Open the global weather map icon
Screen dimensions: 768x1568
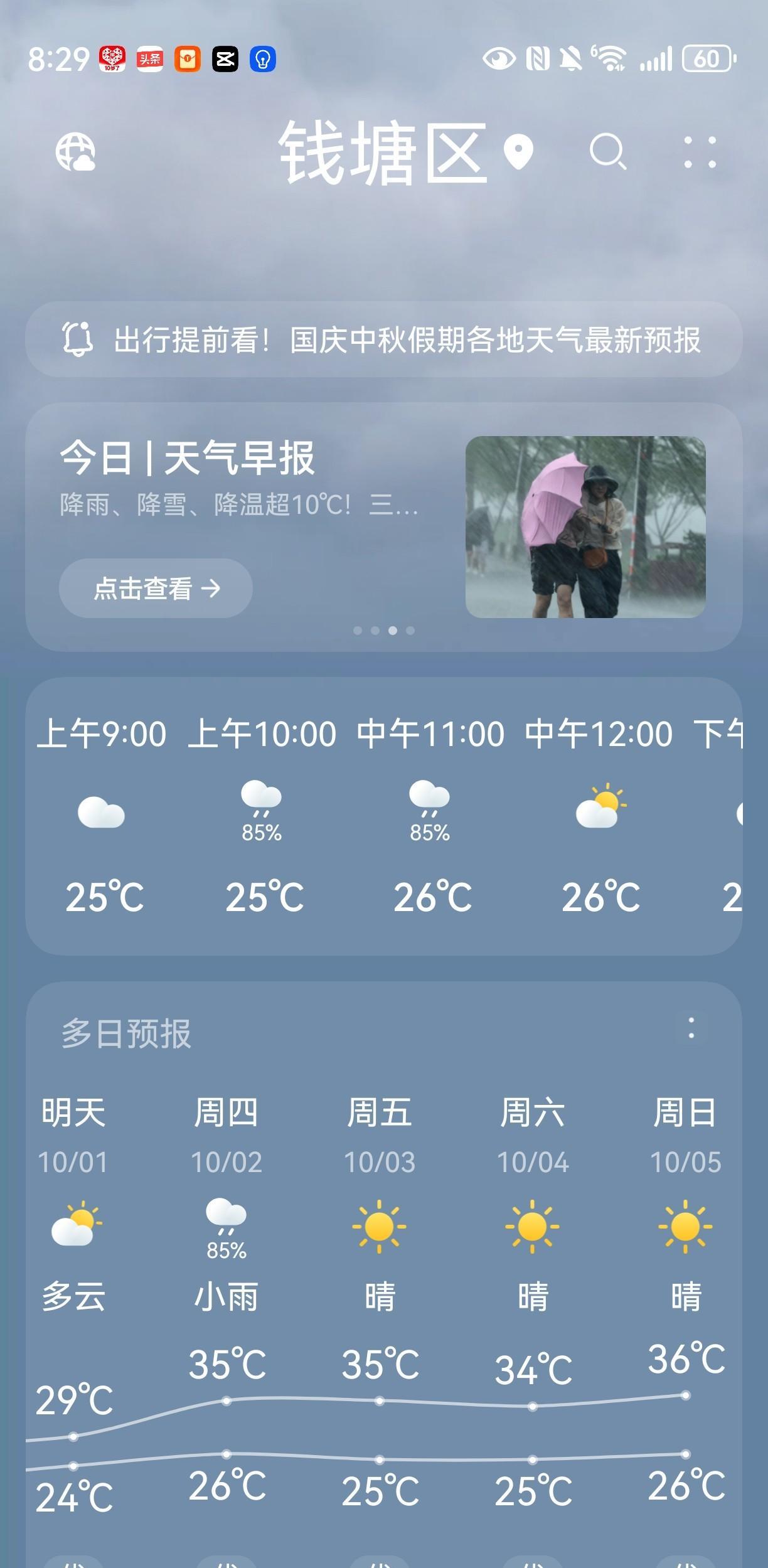tap(75, 152)
